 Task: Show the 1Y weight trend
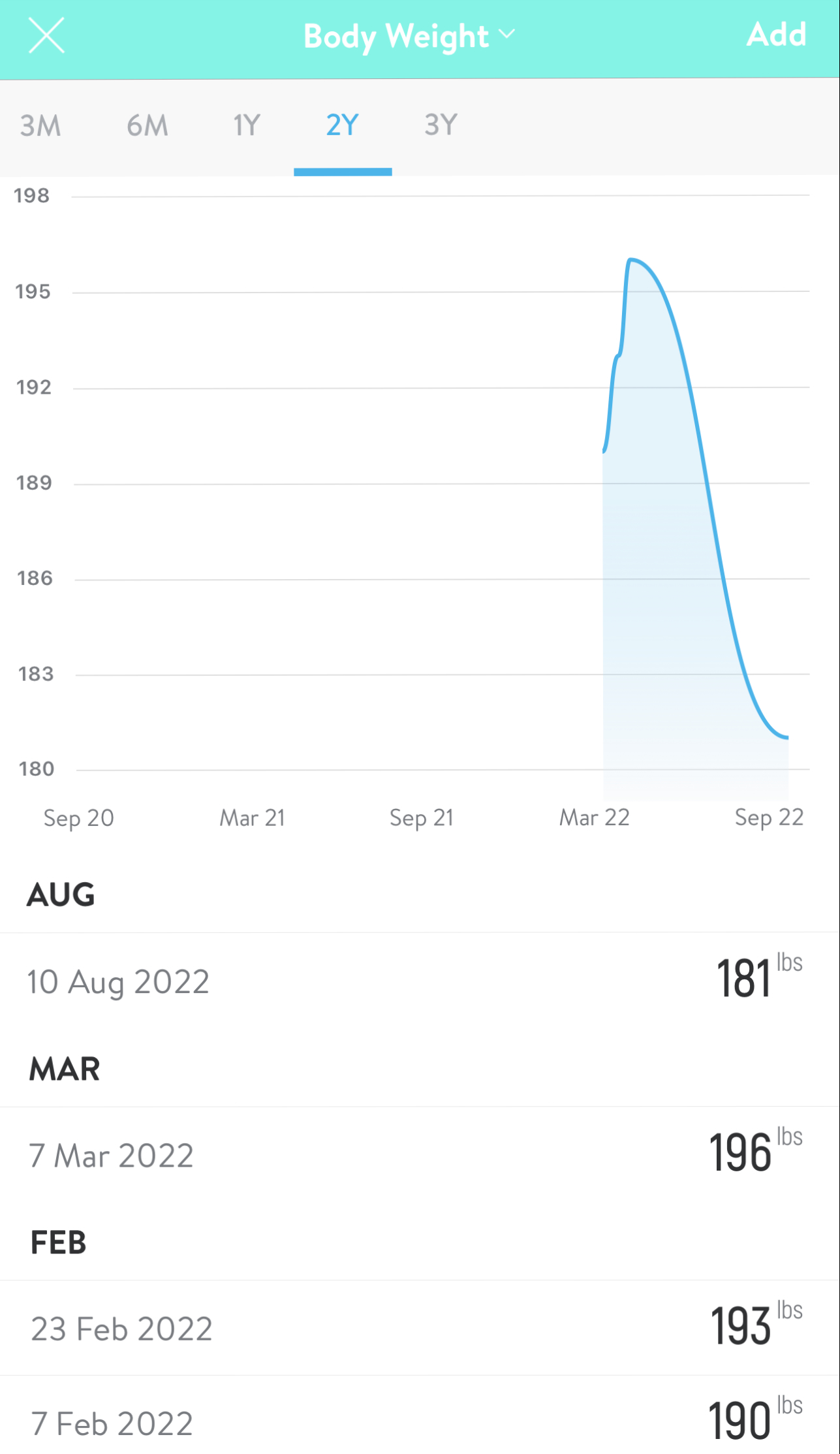(245, 125)
